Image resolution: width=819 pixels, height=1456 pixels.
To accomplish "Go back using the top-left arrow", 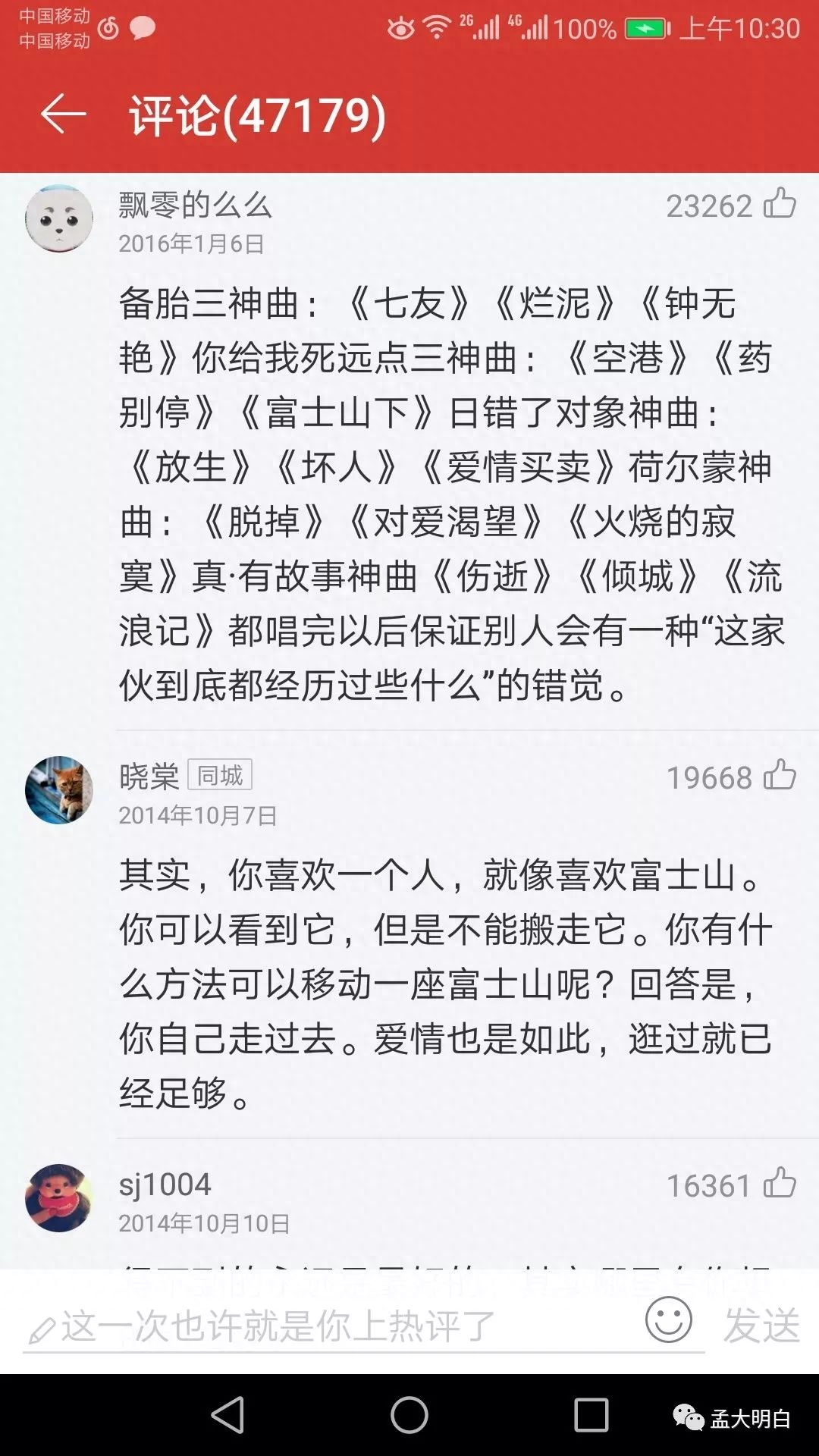I will [63, 115].
